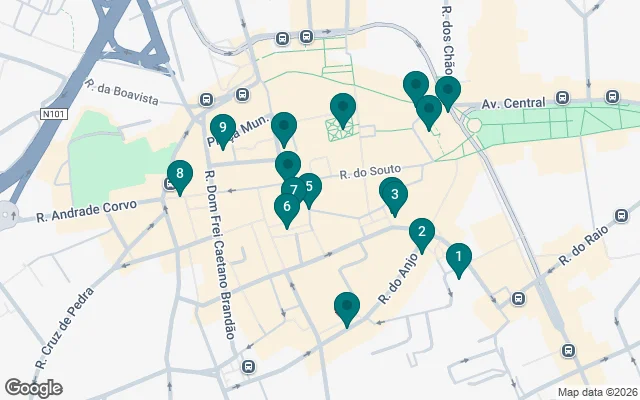Open map pin number 3

394,194
